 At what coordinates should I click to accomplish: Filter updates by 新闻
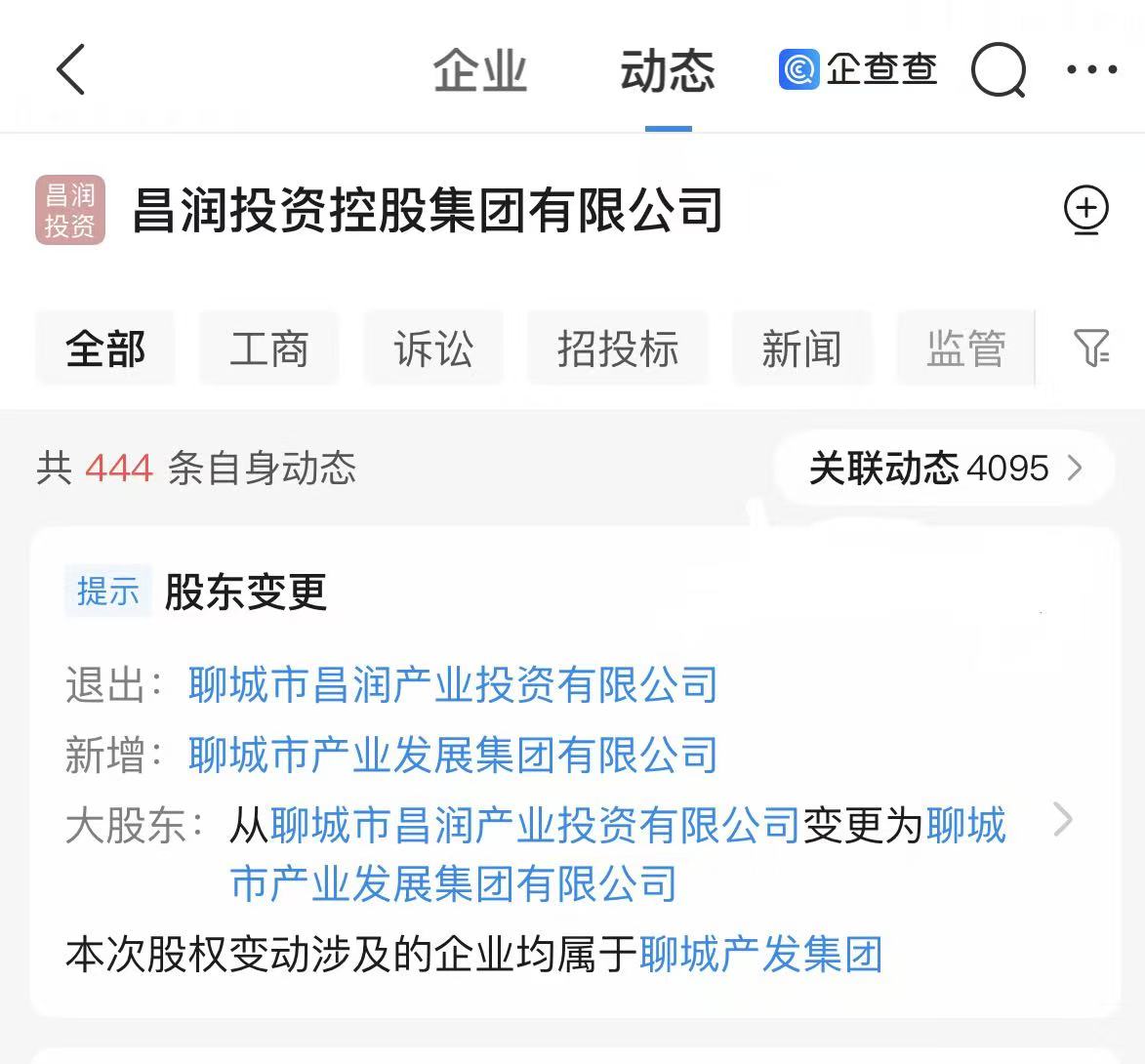point(800,348)
